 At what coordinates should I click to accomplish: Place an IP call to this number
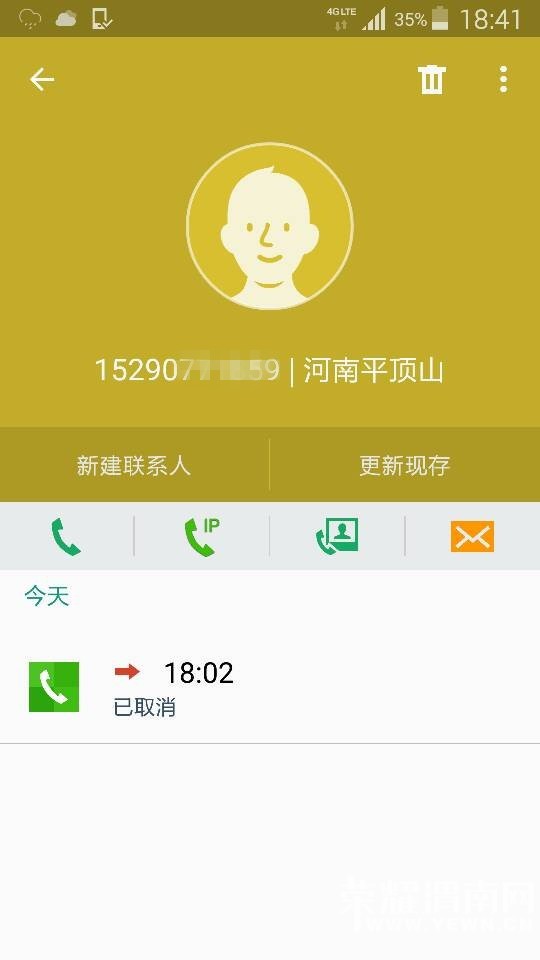click(201, 536)
